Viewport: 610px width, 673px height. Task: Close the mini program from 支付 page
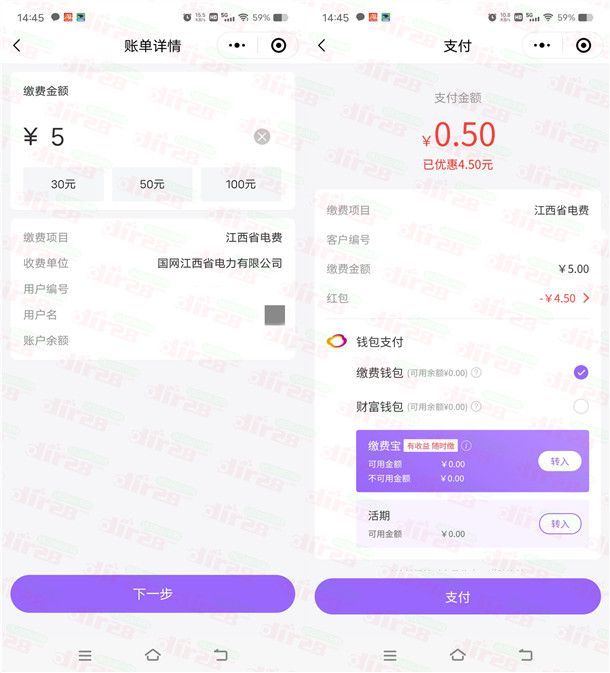584,46
